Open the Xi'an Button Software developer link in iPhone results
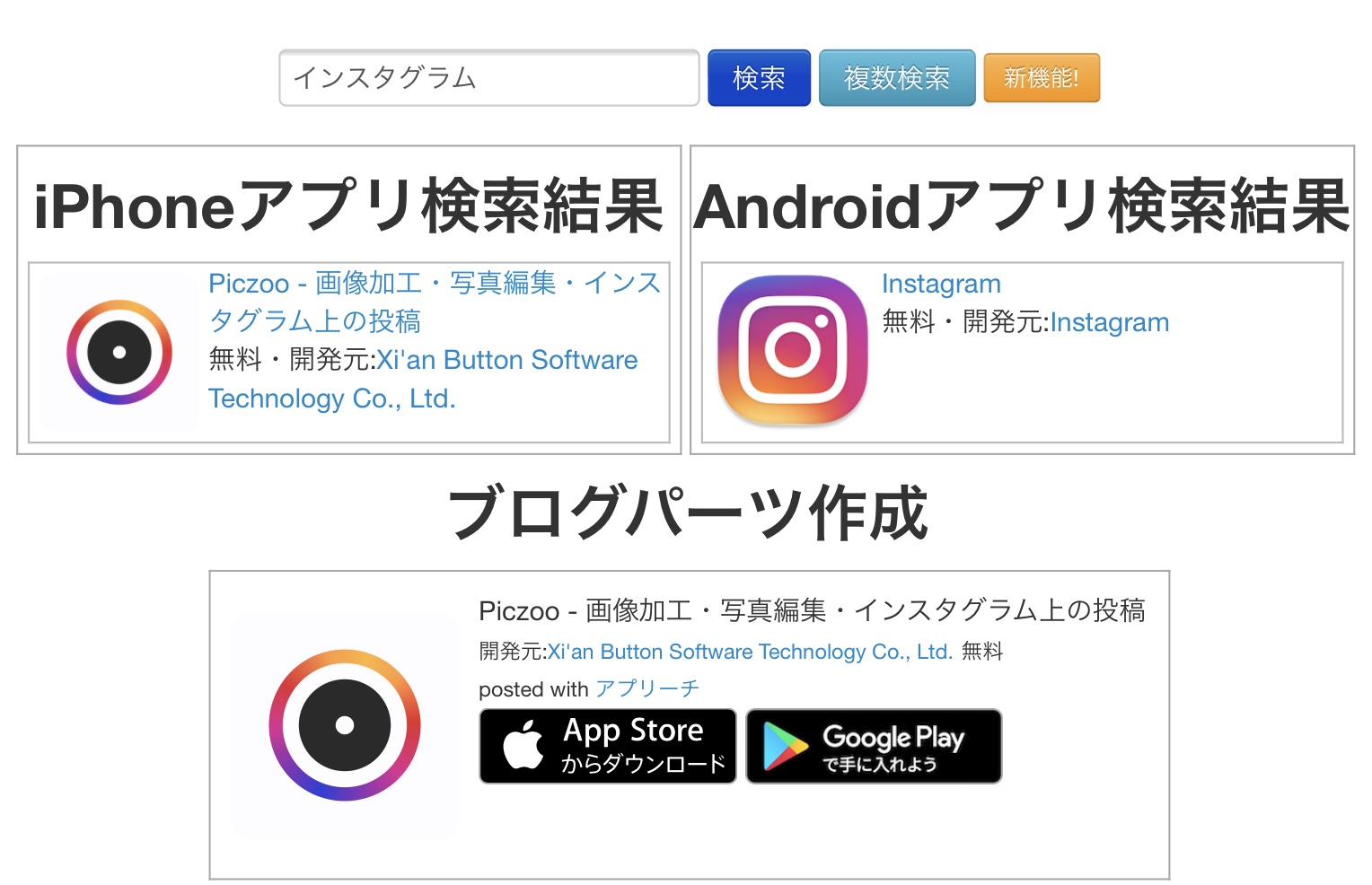 coord(506,361)
